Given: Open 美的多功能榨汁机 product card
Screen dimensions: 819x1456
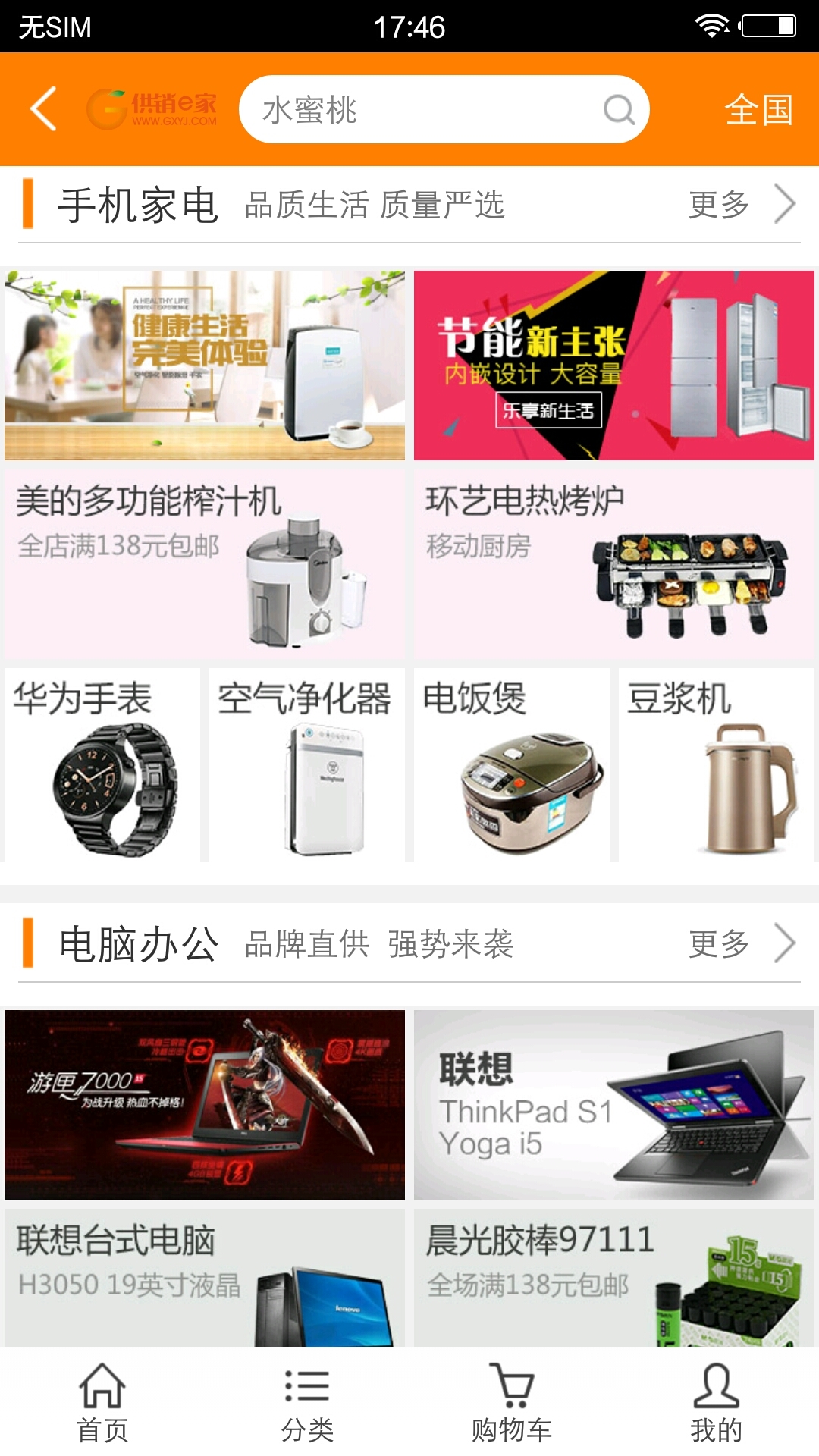Looking at the screenshot, I should tap(205, 563).
